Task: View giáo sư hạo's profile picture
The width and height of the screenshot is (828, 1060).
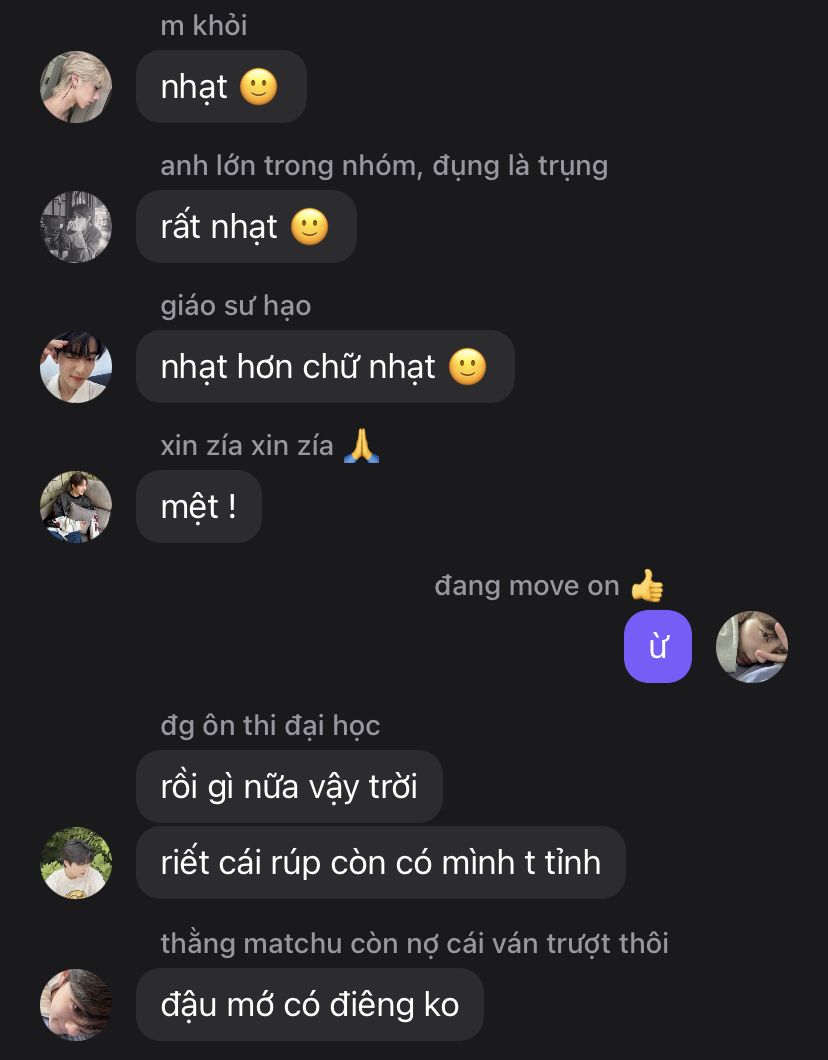Action: coord(76,367)
